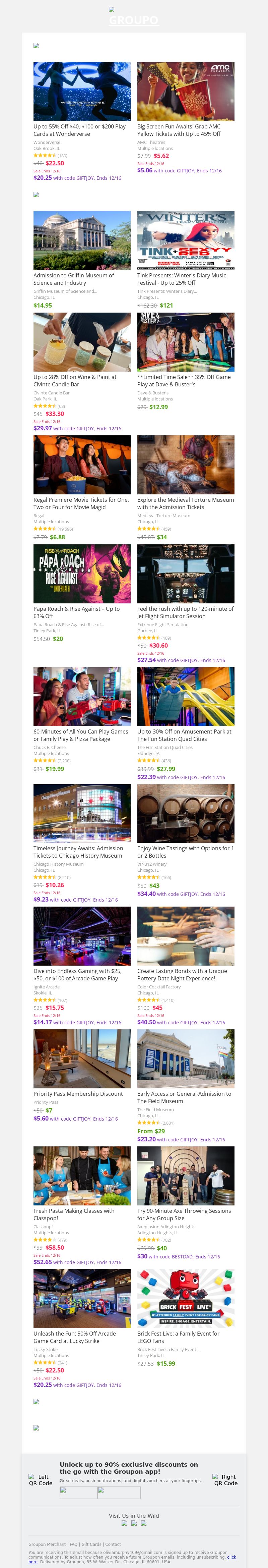Viewport: 268px width, 1568px height.
Task: View Civinte Candle Bar wine and paint deal
Action: point(81,342)
